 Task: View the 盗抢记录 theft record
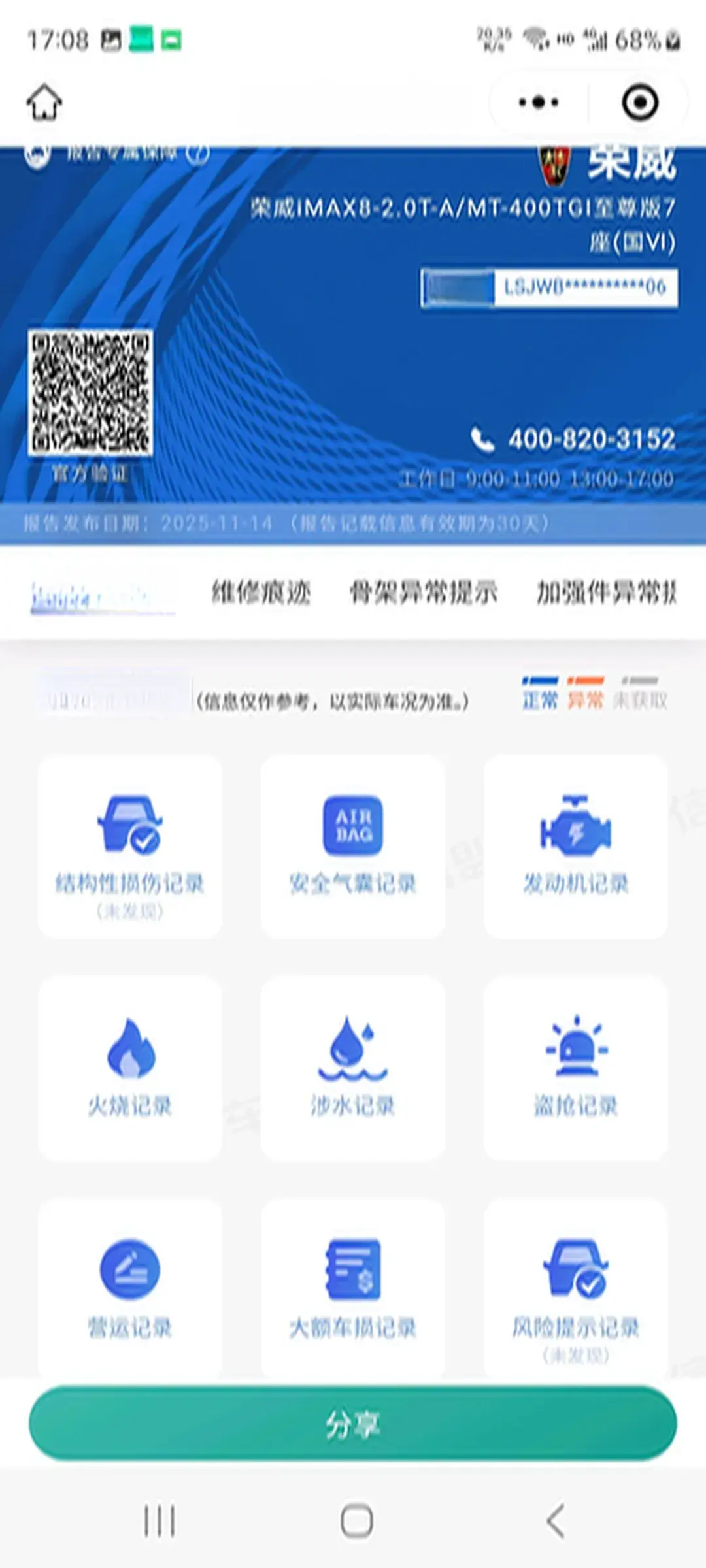click(x=575, y=1065)
